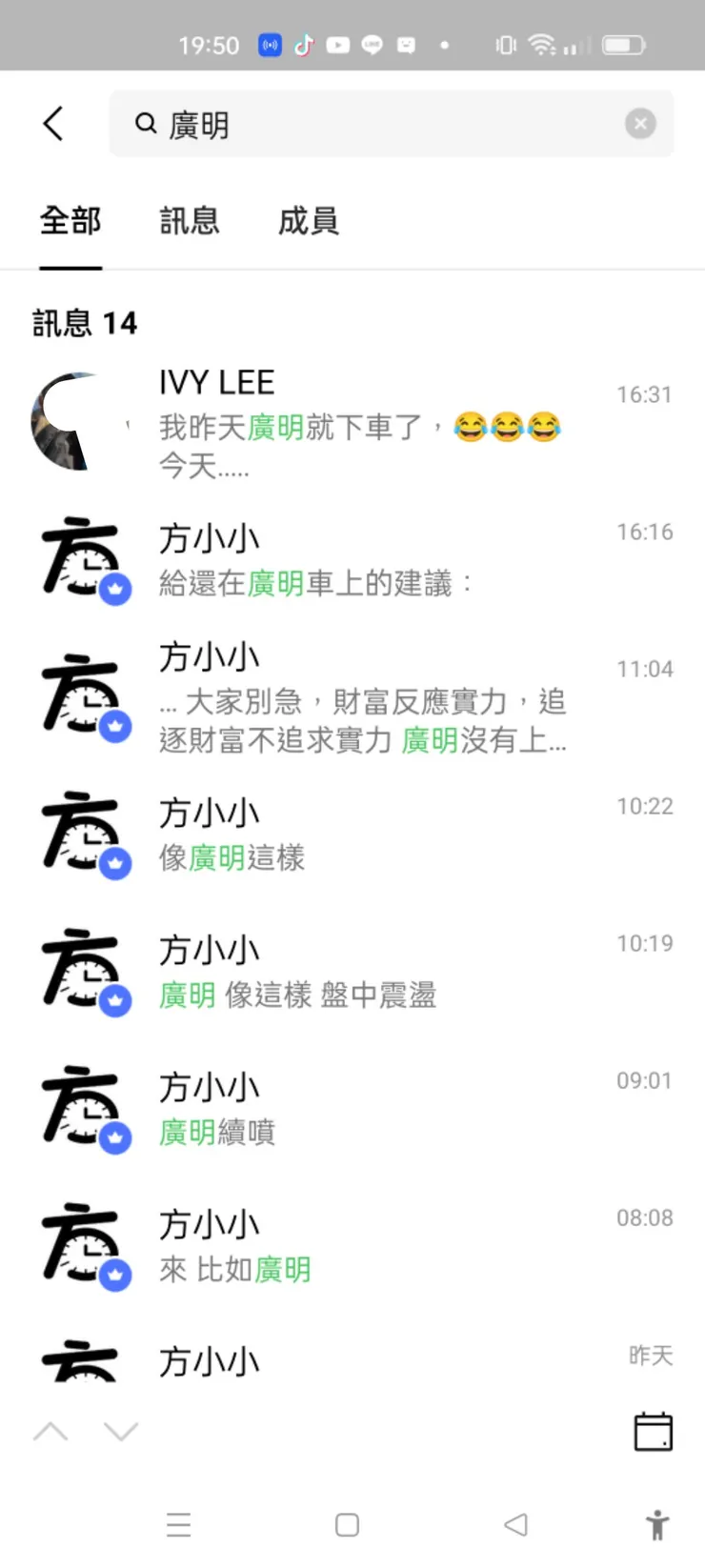
Task: Tap the blue badge on 方小小's avatar
Action: pos(115,590)
